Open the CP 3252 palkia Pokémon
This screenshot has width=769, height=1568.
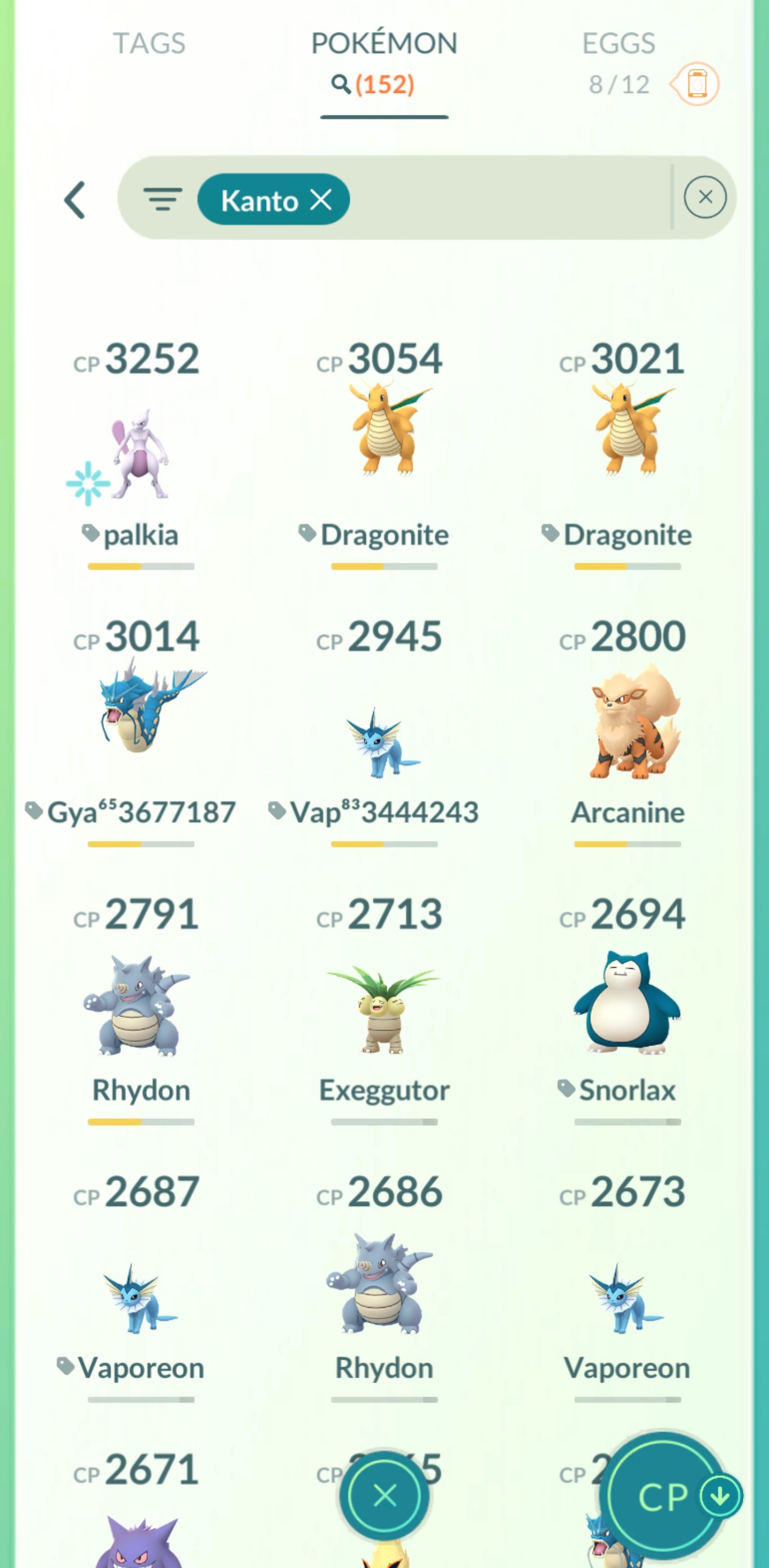140,454
